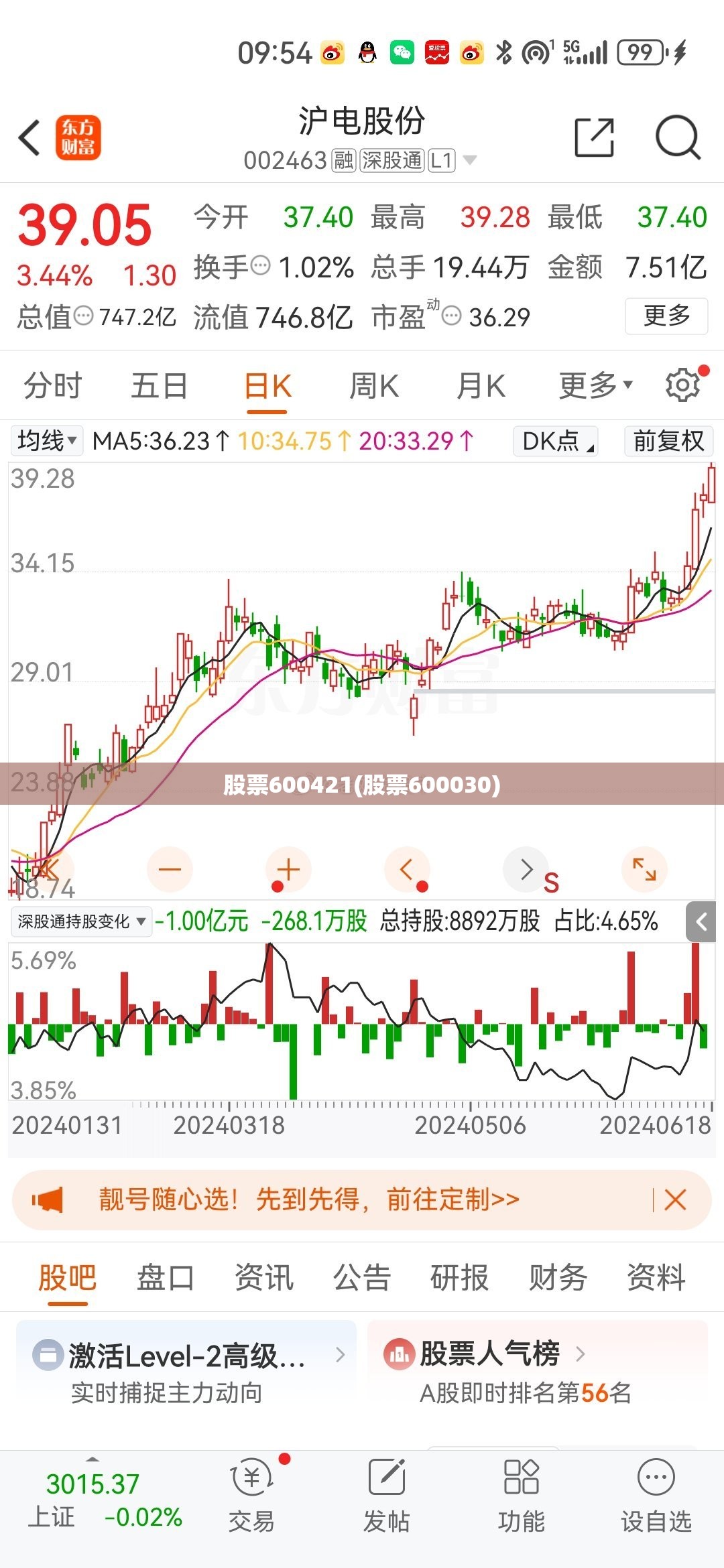
Task: Go back with the top-left arrow
Action: pos(29,138)
